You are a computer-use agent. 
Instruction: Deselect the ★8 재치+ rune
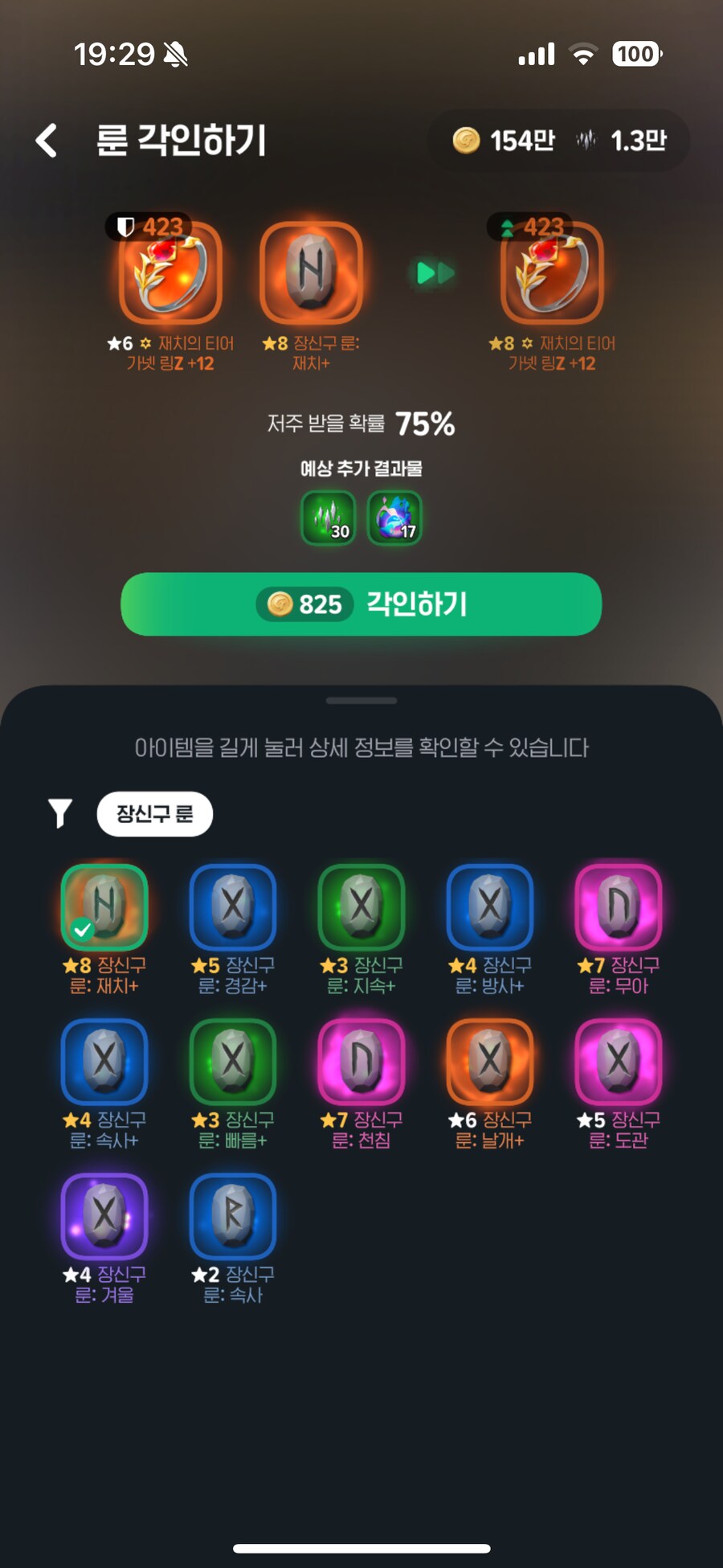coord(104,907)
